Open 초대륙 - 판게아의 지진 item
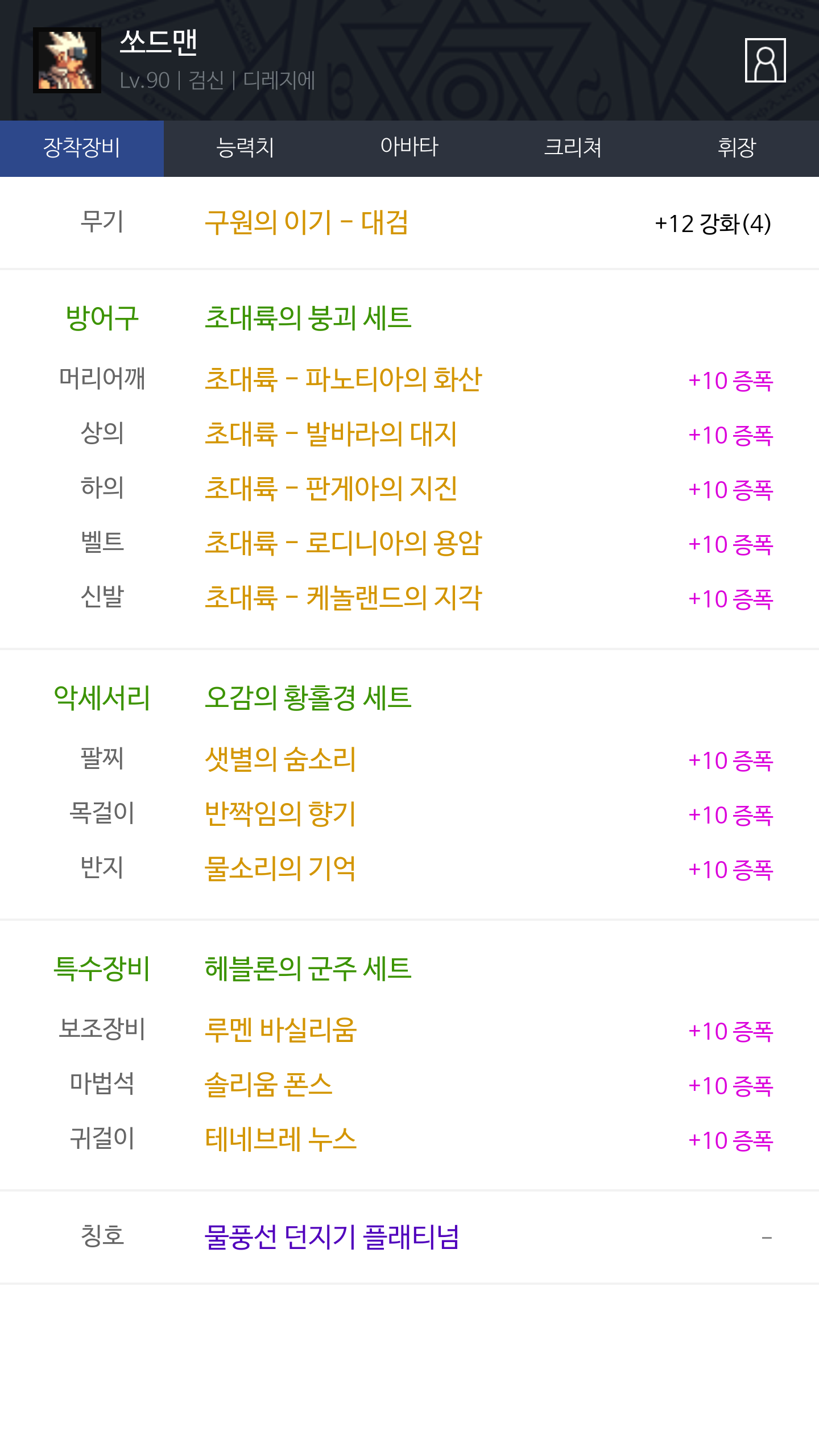 331,489
